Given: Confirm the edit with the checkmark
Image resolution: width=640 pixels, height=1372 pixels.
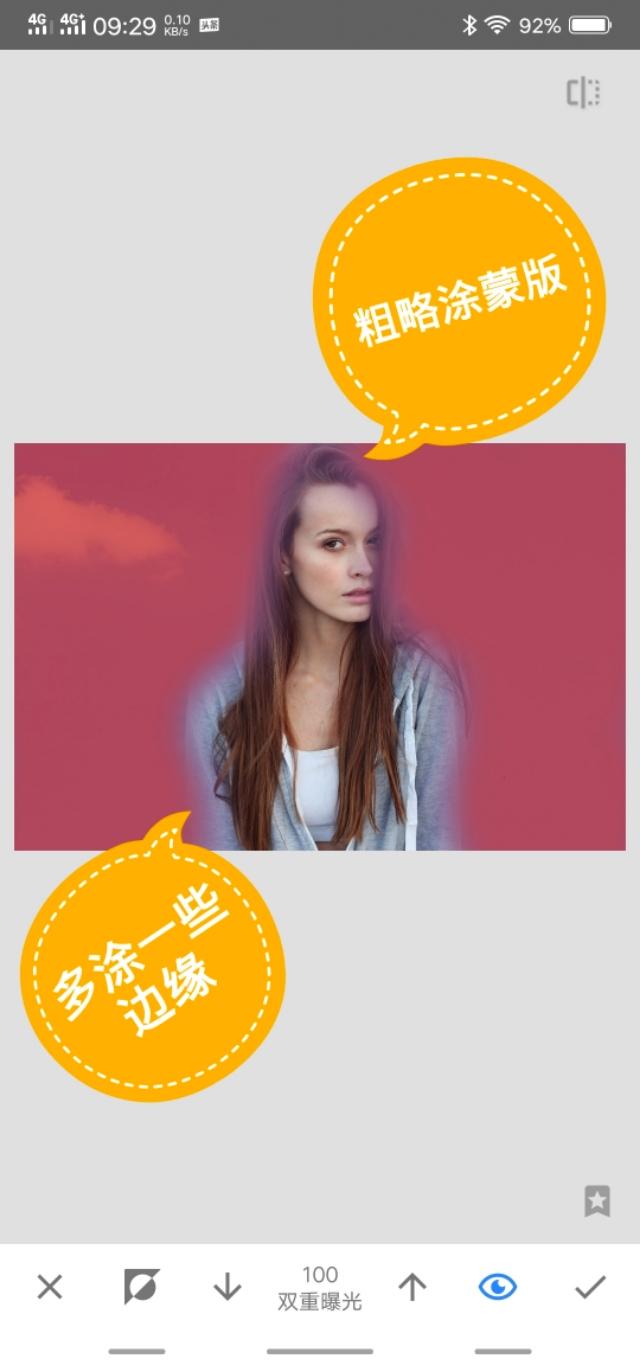Looking at the screenshot, I should click(x=590, y=1287).
